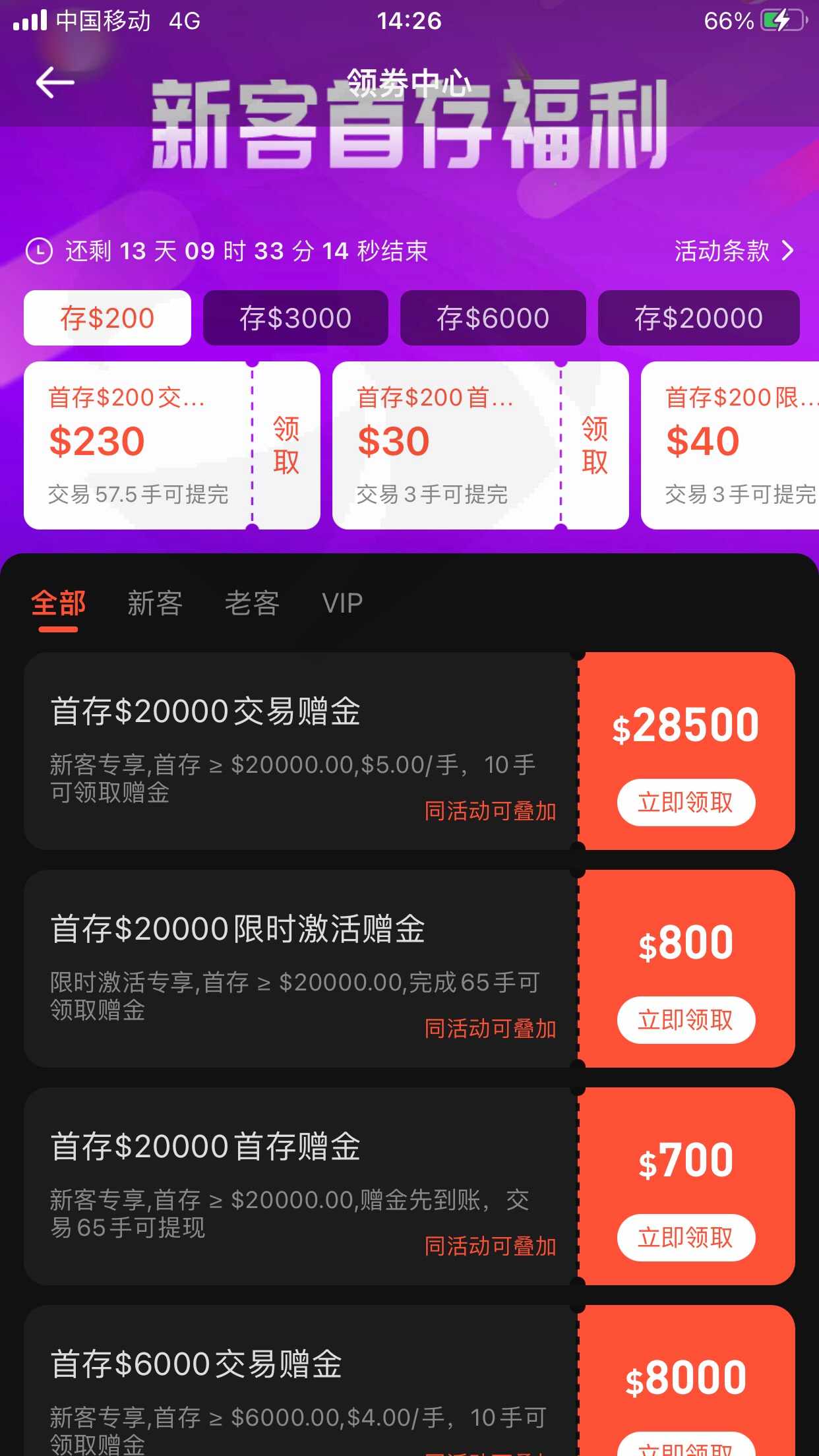The image size is (819, 1456).
Task: Switch to the 存$6000 deposit tier
Action: [x=493, y=318]
